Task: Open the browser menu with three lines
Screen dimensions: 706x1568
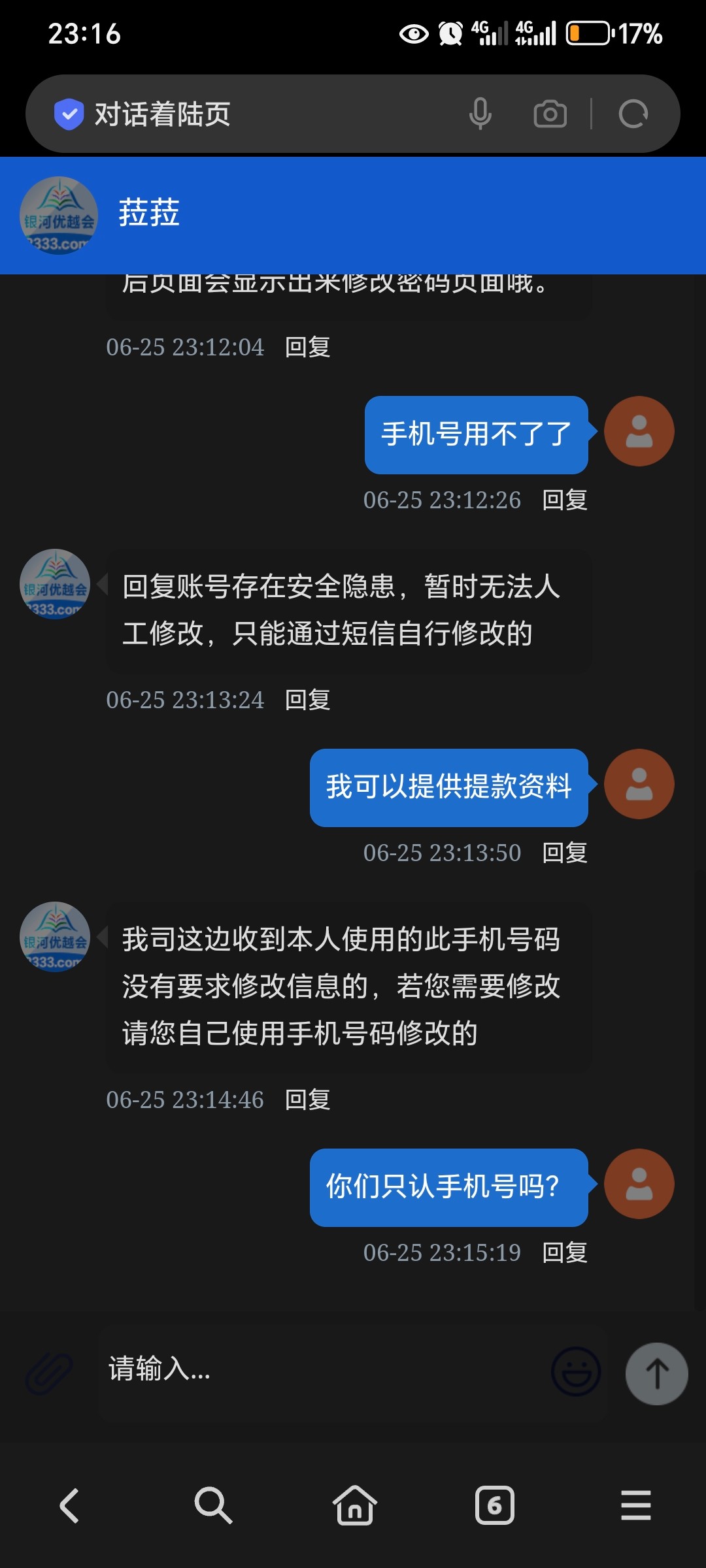Action: [635, 1505]
